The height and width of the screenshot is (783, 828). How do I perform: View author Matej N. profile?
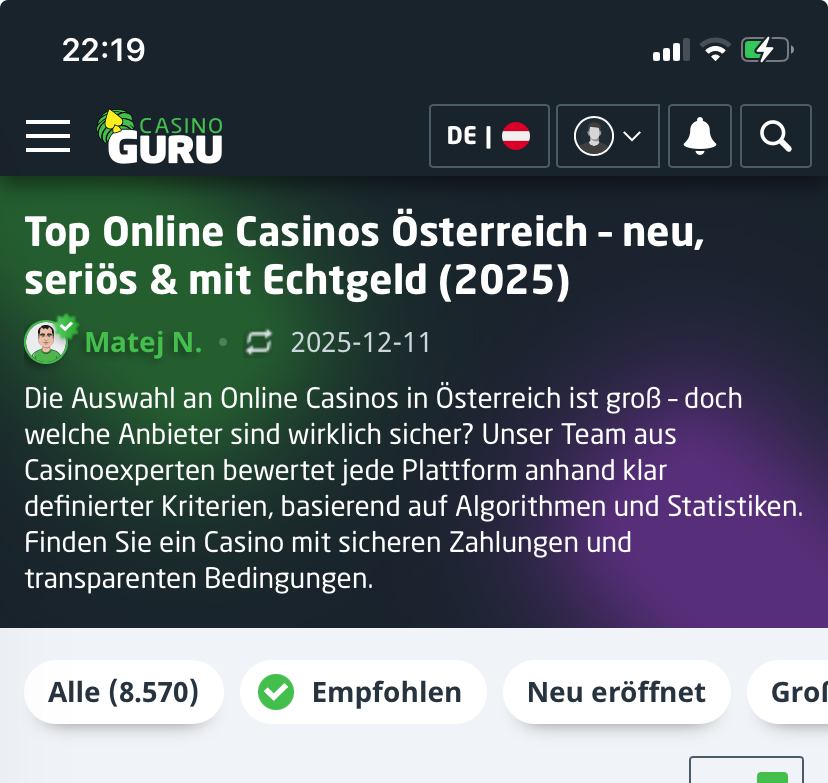(x=143, y=343)
